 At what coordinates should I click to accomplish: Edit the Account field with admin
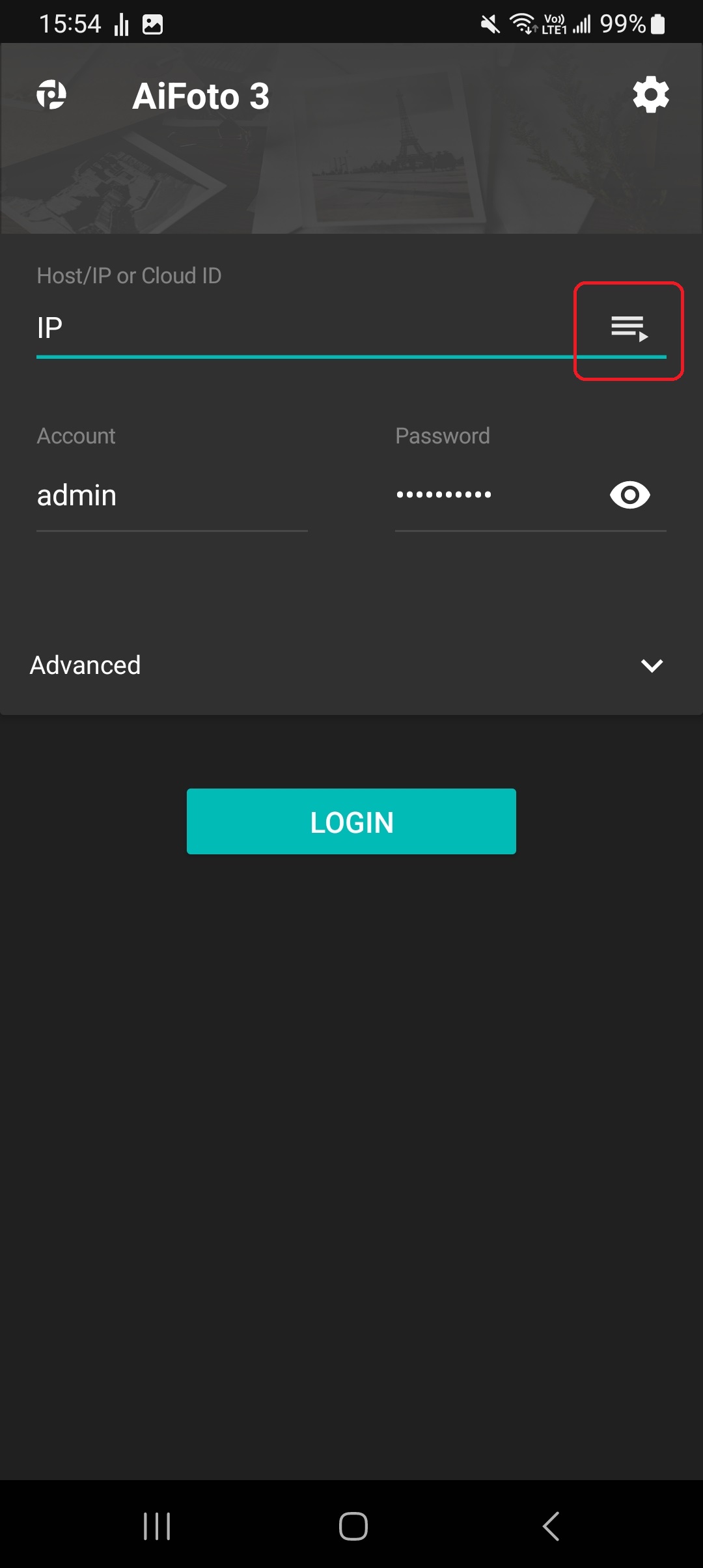172,496
